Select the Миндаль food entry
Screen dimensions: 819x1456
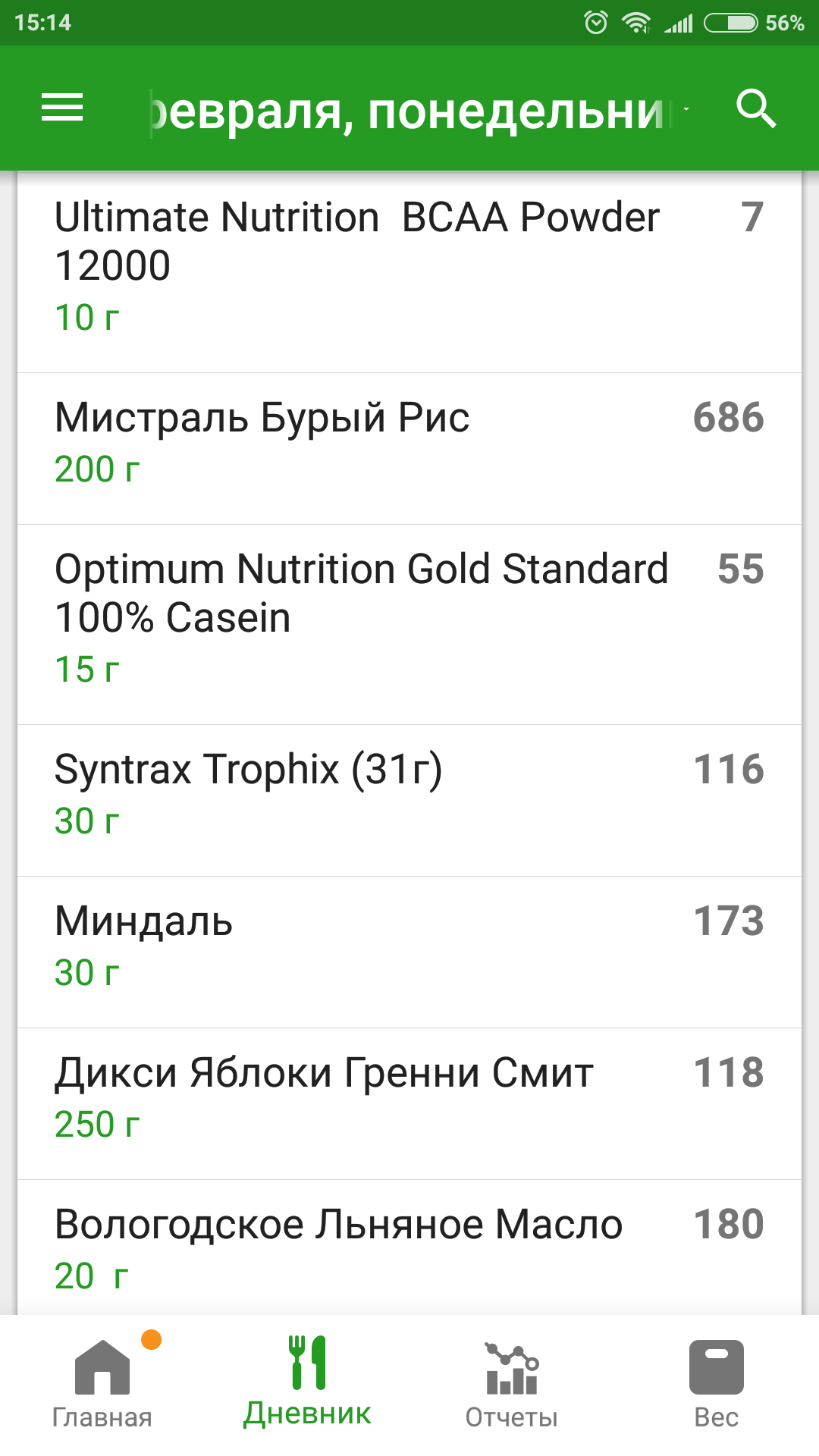(x=409, y=948)
